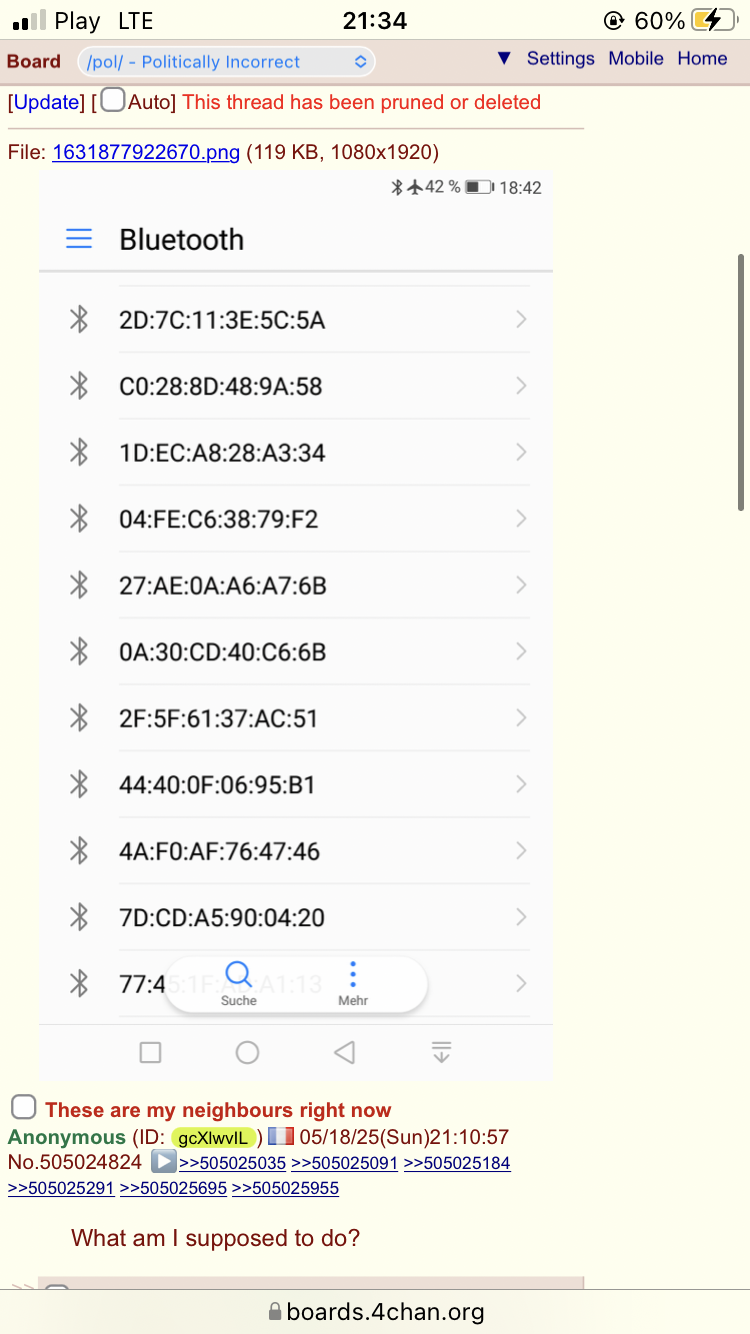Jump to reply >>505025291
750x1334 pixels.
pos(60,1188)
